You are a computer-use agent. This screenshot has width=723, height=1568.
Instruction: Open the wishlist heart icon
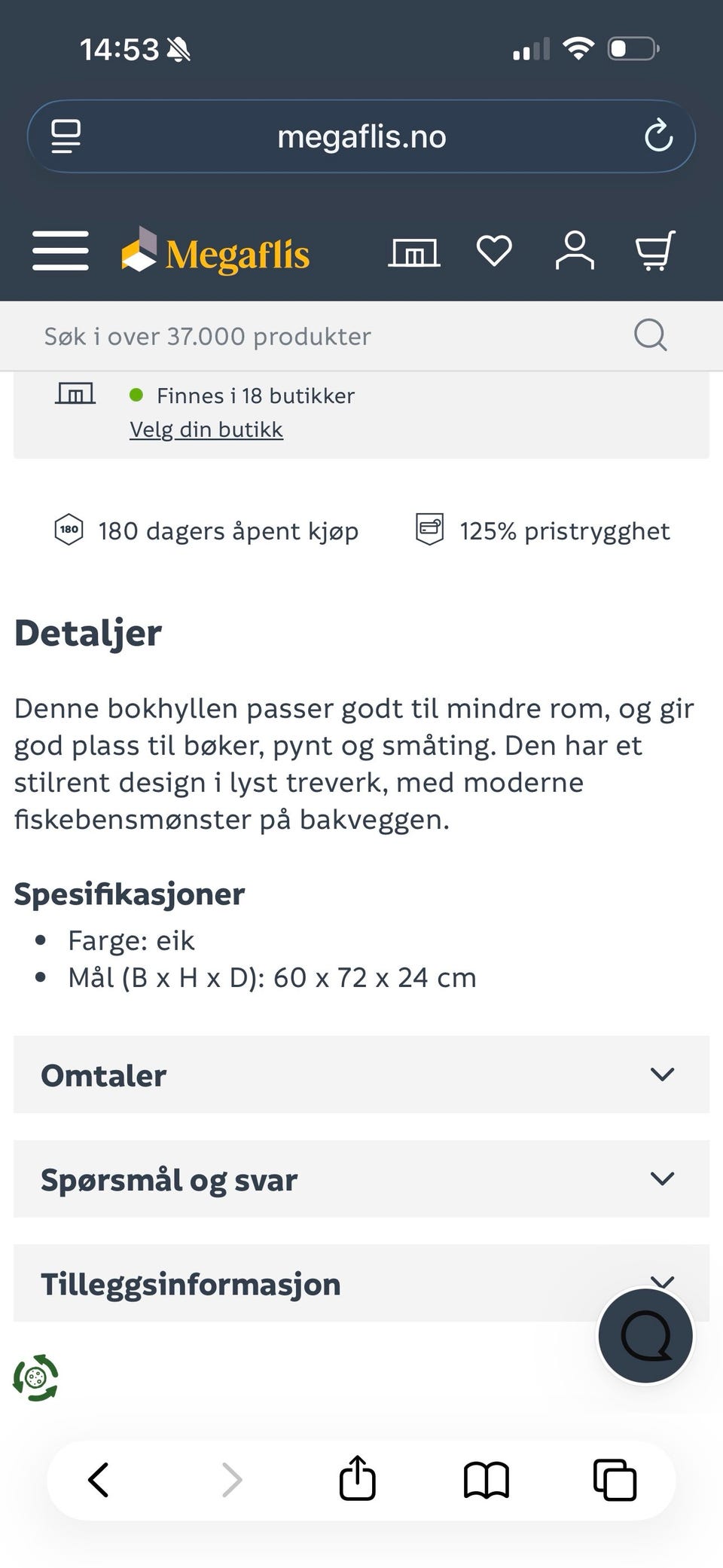495,252
